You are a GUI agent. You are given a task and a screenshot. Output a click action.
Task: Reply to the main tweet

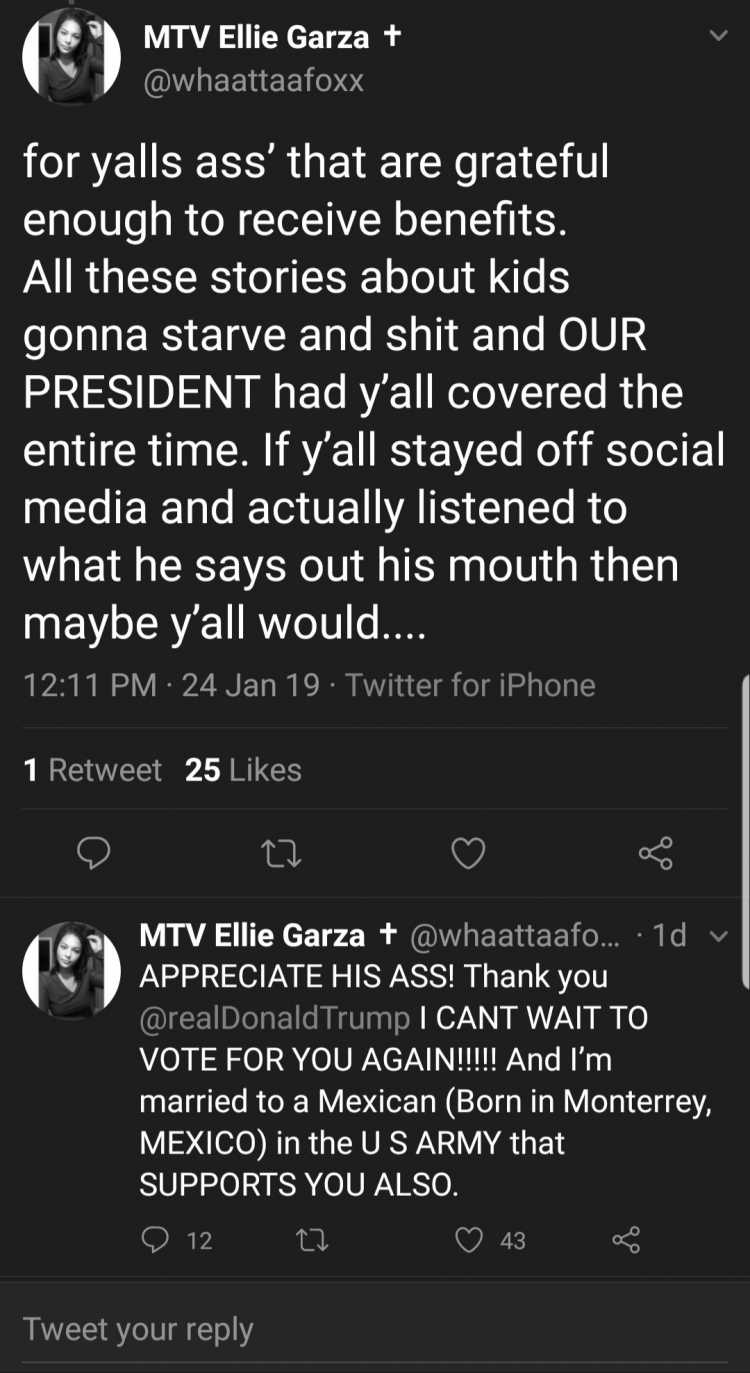pyautogui.click(x=94, y=853)
